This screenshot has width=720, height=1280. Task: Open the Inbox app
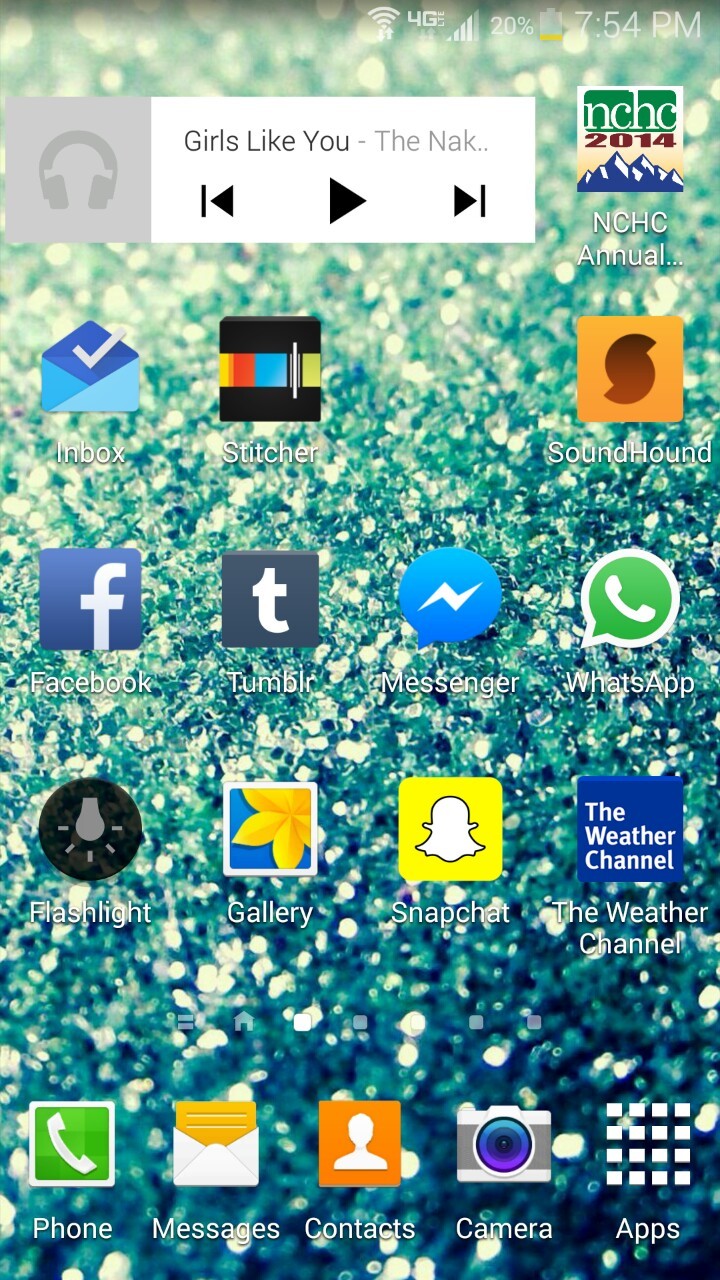90,370
